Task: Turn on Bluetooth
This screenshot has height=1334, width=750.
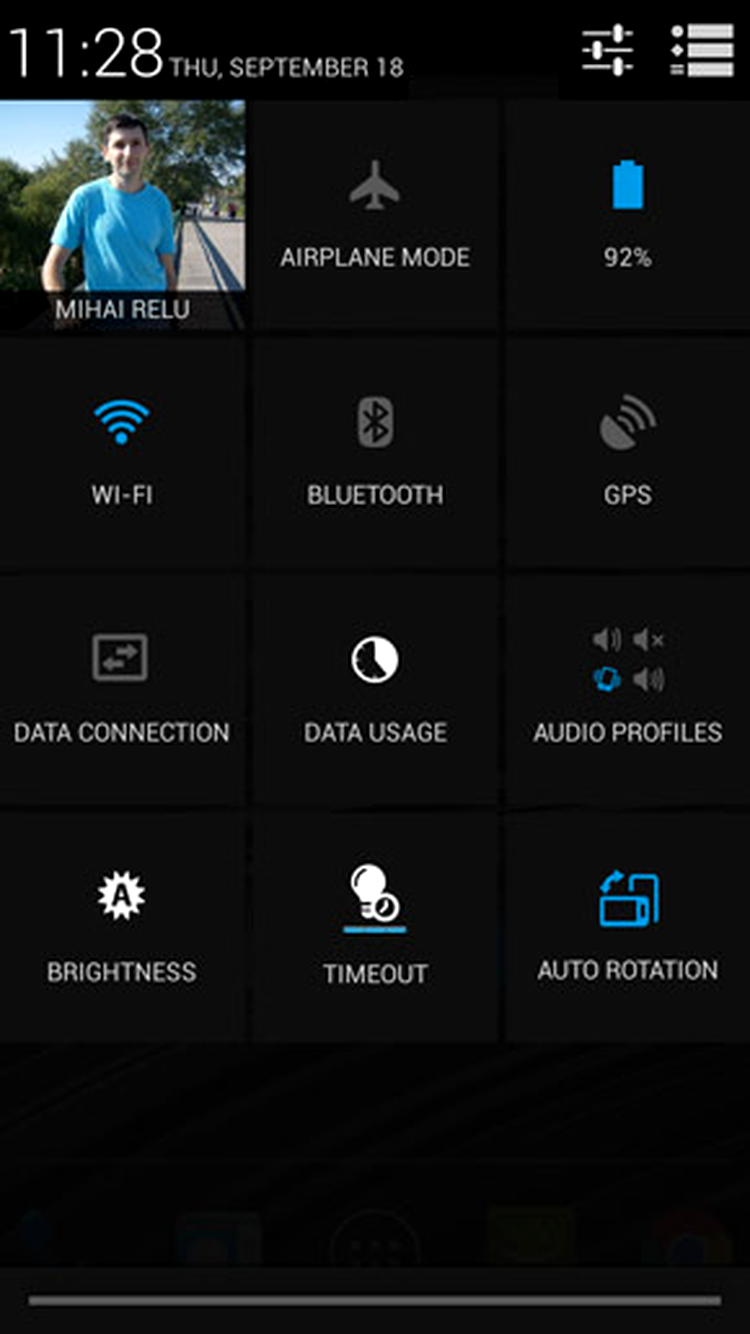Action: click(375, 452)
